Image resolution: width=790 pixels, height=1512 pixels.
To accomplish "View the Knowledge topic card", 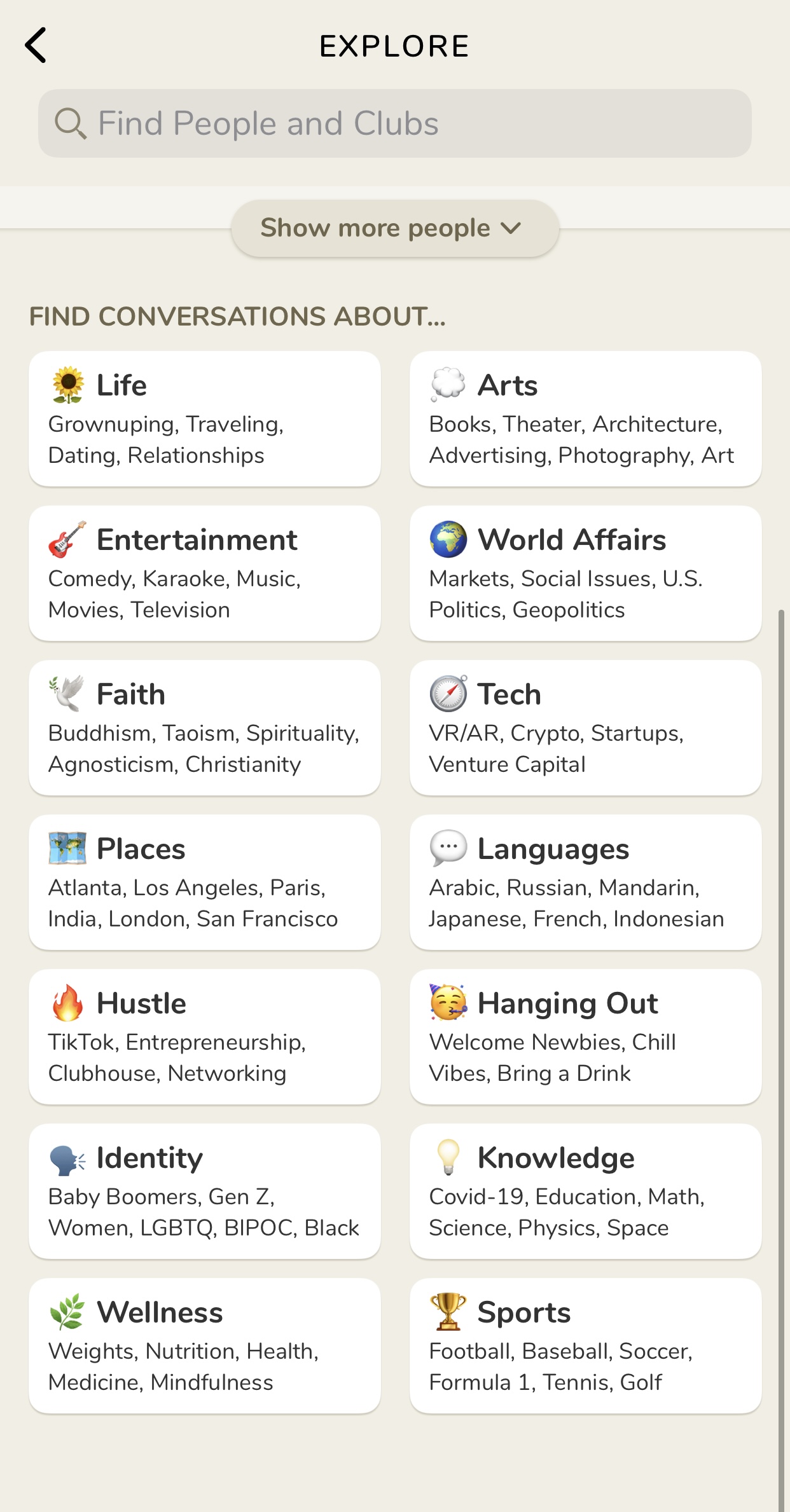I will (x=586, y=1192).
